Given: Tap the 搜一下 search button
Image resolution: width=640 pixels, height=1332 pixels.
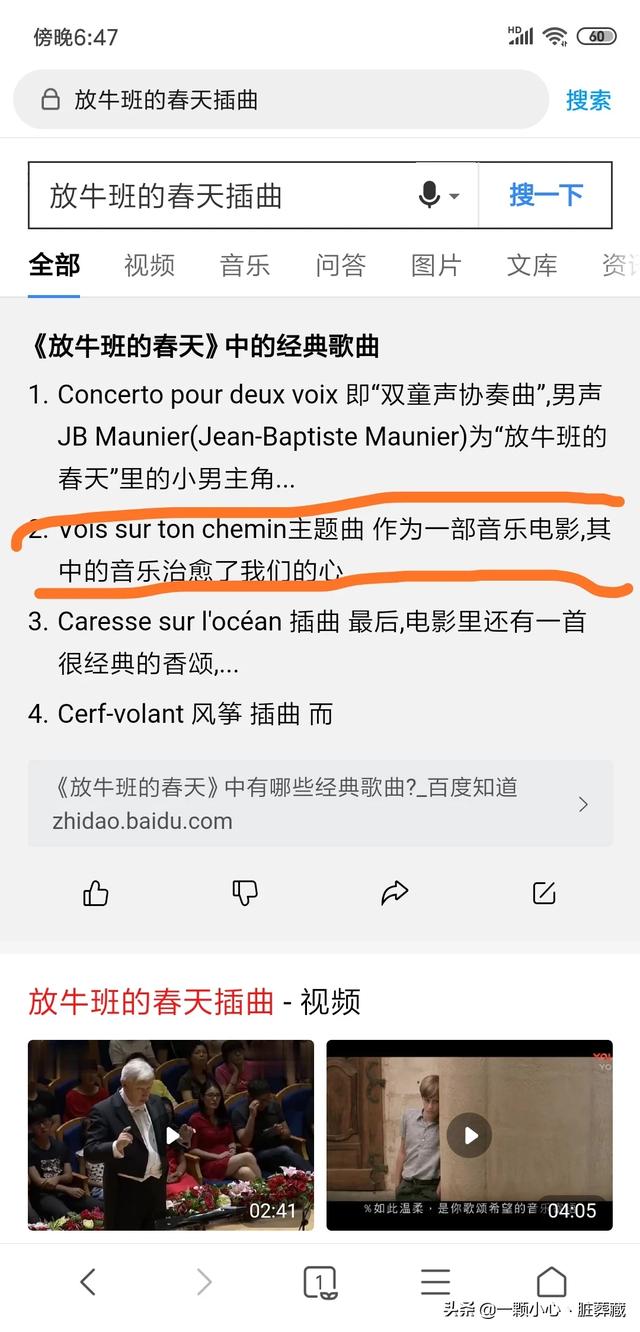Looking at the screenshot, I should click(x=545, y=195).
